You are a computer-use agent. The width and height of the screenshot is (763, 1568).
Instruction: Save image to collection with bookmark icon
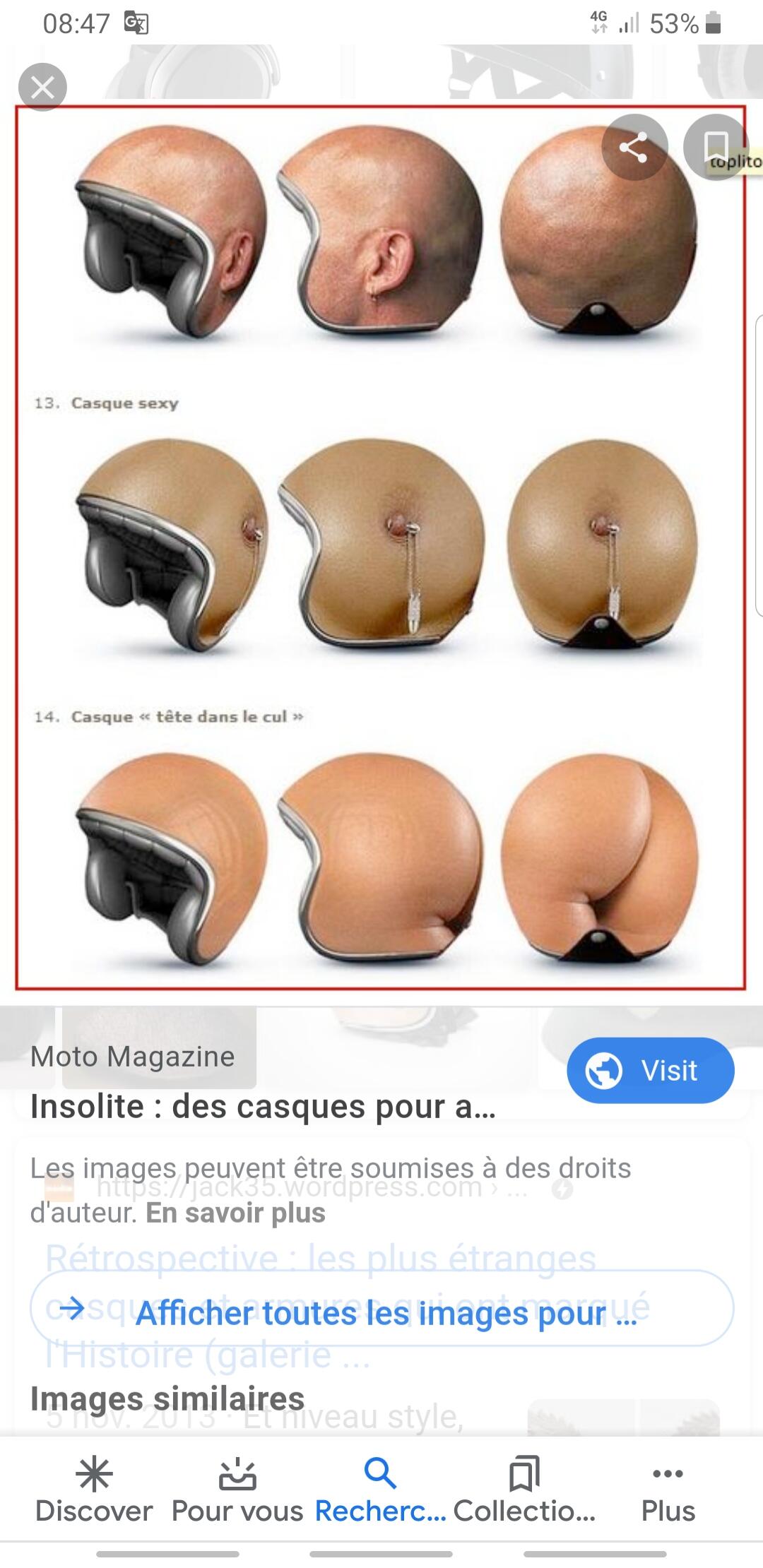pyautogui.click(x=716, y=147)
